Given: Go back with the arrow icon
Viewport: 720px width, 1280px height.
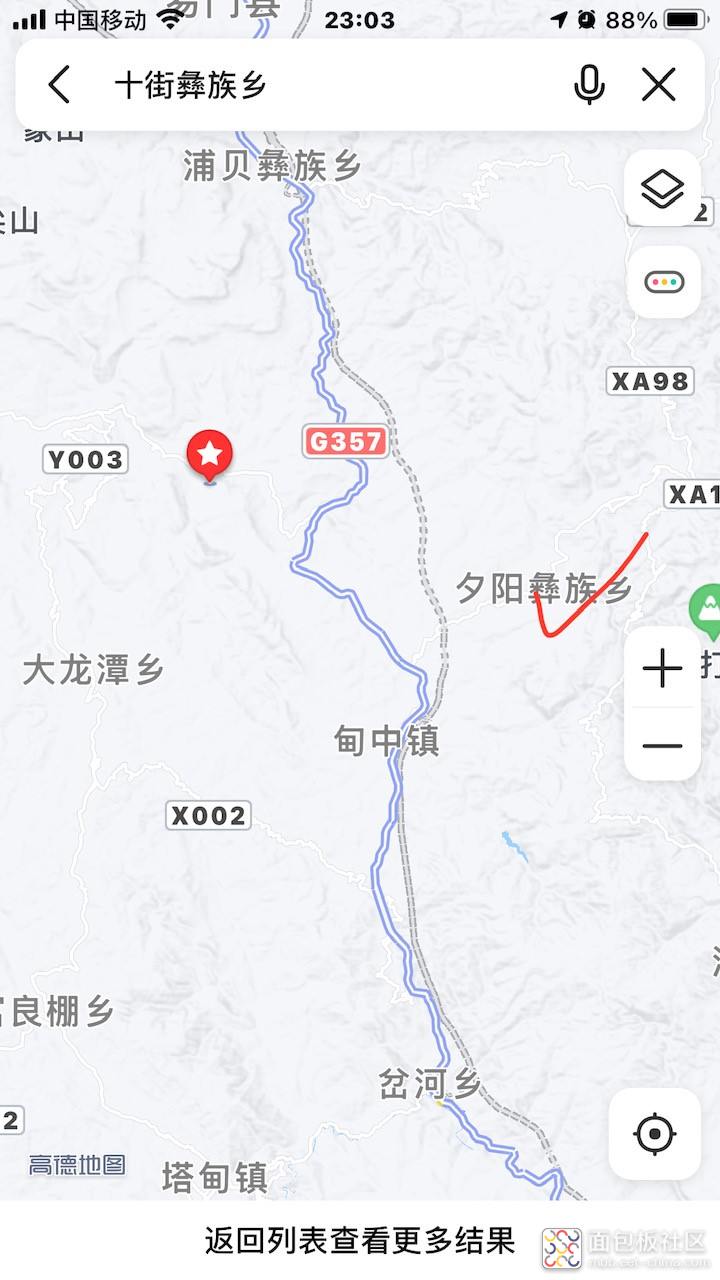Looking at the screenshot, I should point(60,85).
